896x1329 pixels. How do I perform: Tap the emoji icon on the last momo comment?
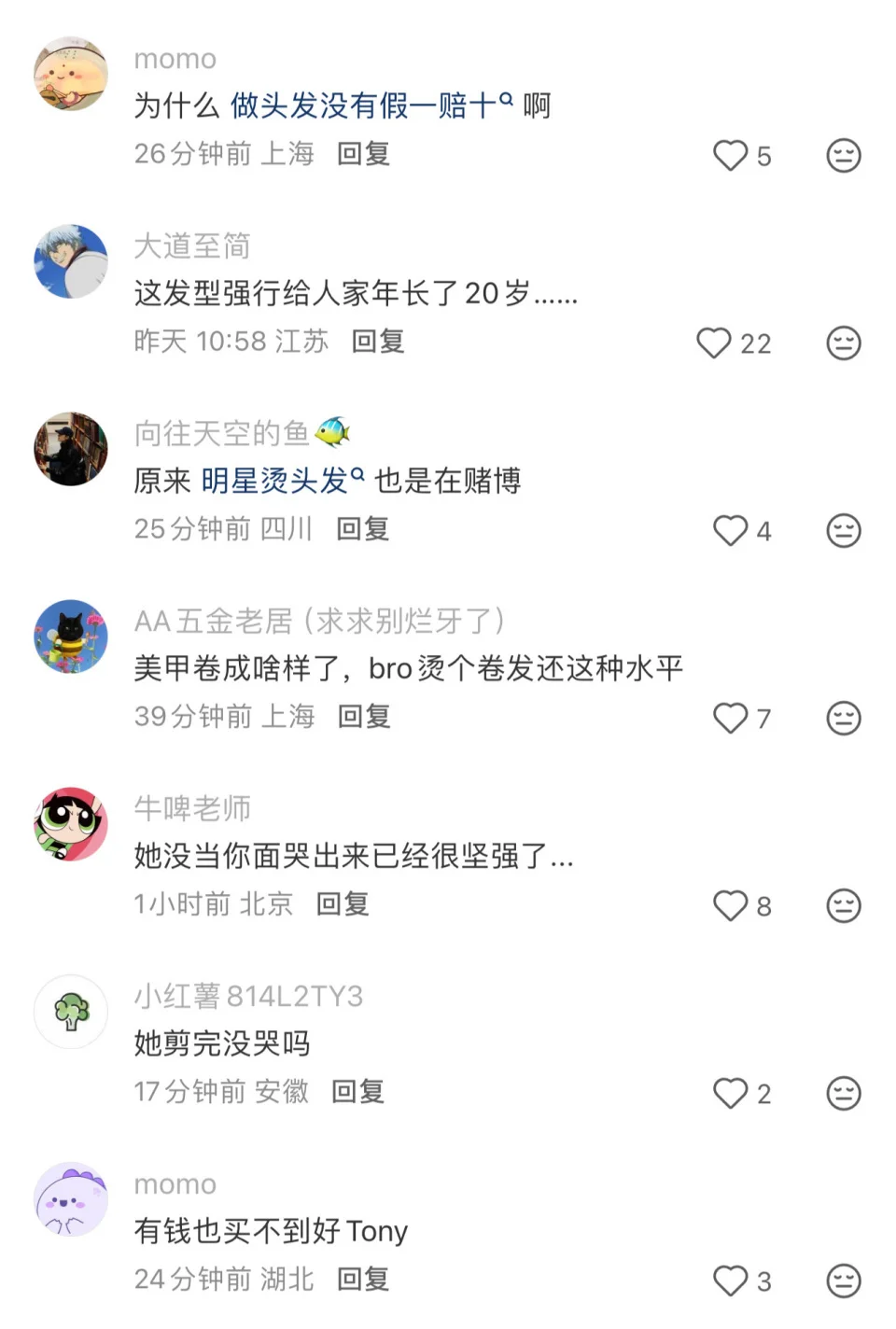[843, 1280]
